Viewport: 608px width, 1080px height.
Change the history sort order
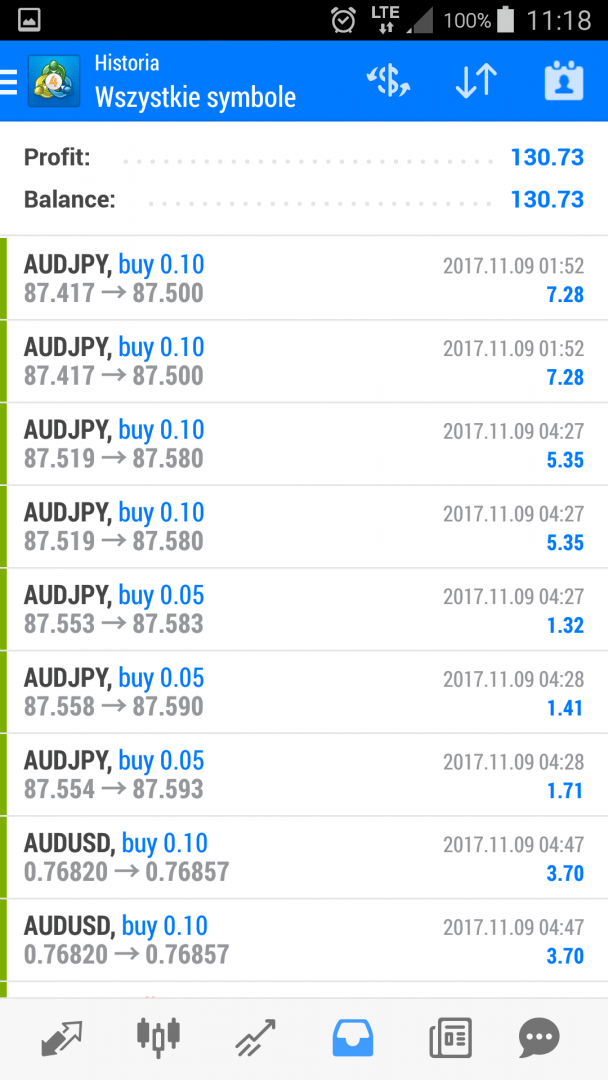tap(475, 81)
